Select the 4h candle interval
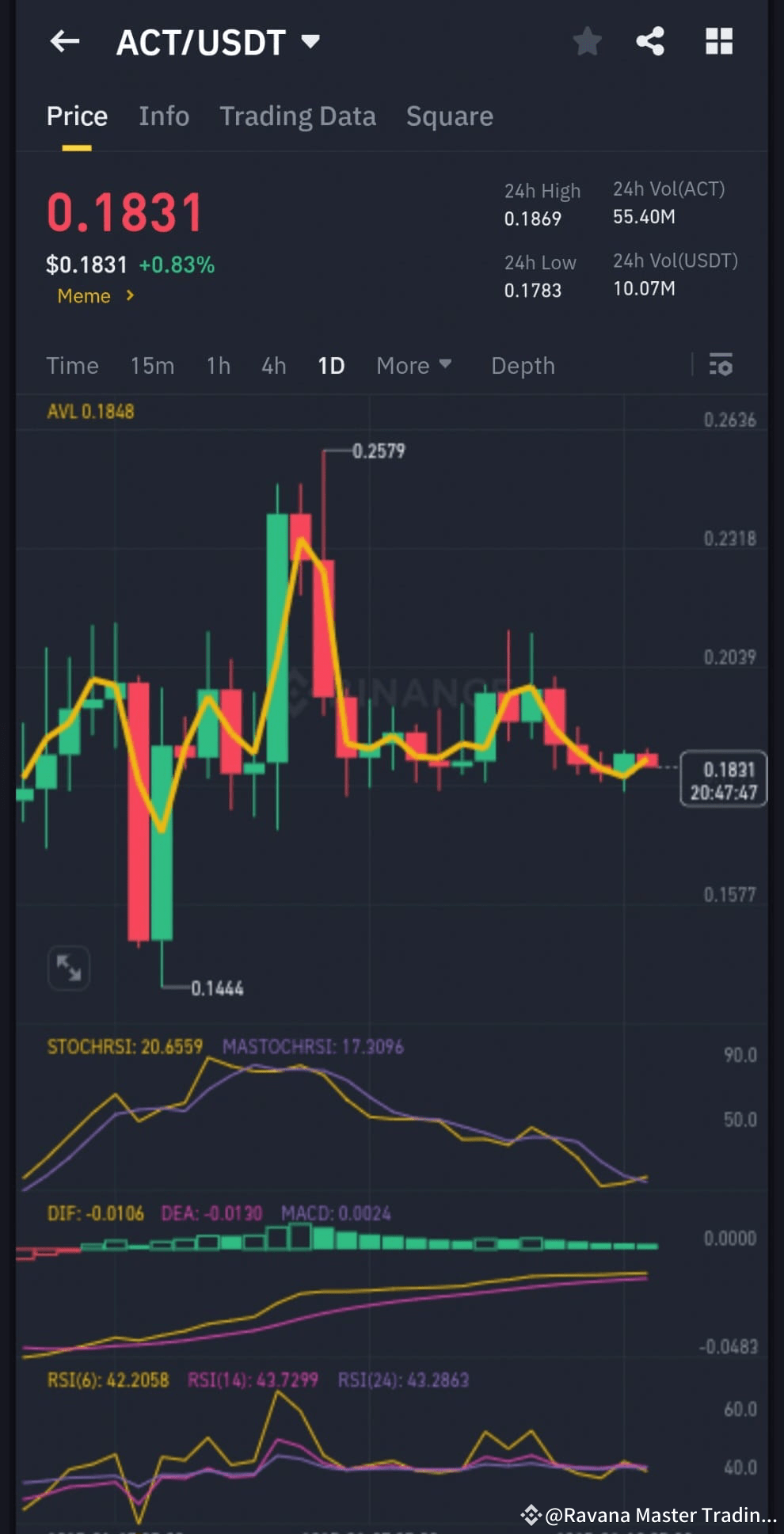Screen dimensions: 784x1534 tap(273, 365)
